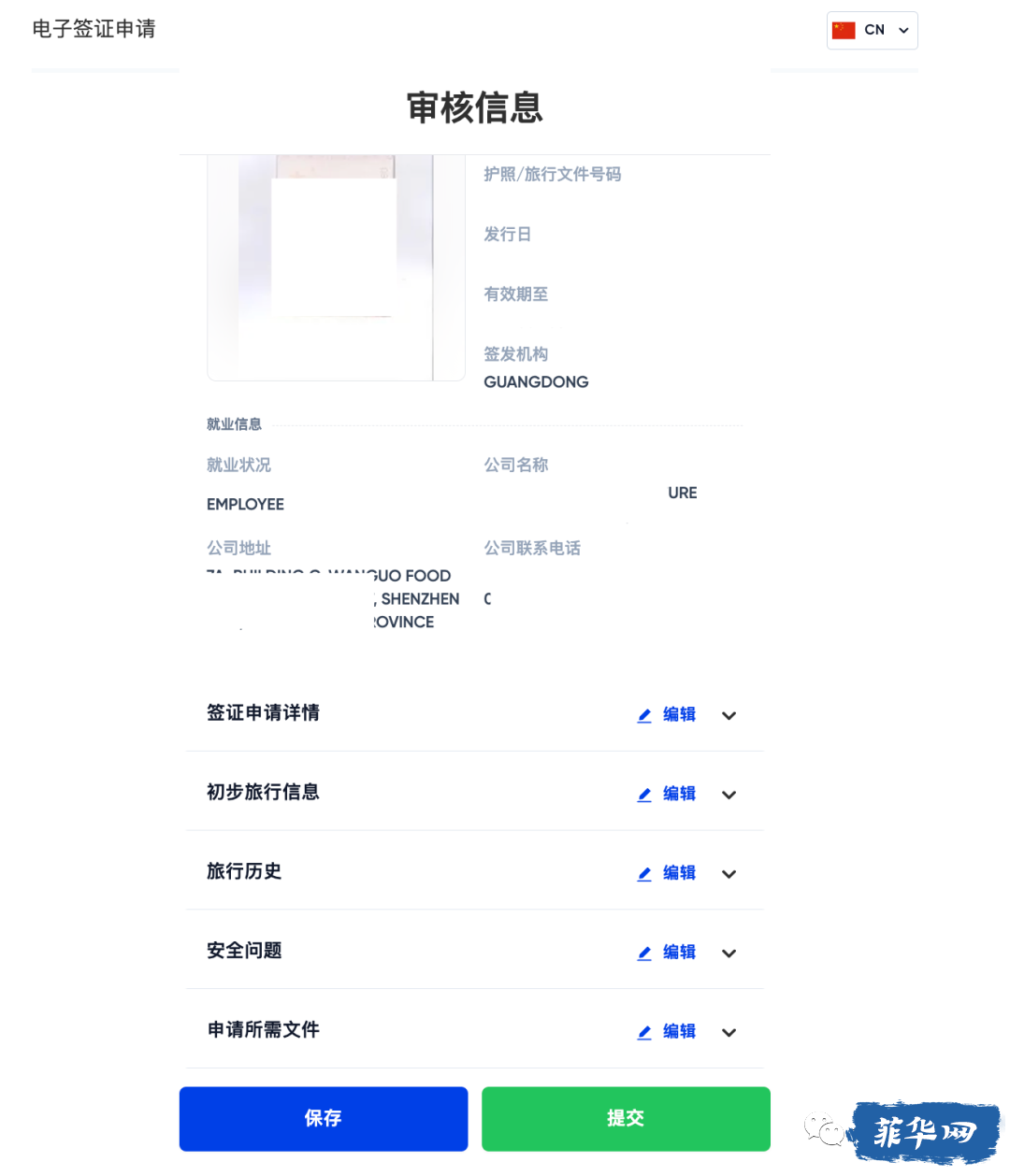Tap the blue 保存 button

pyautogui.click(x=324, y=1119)
